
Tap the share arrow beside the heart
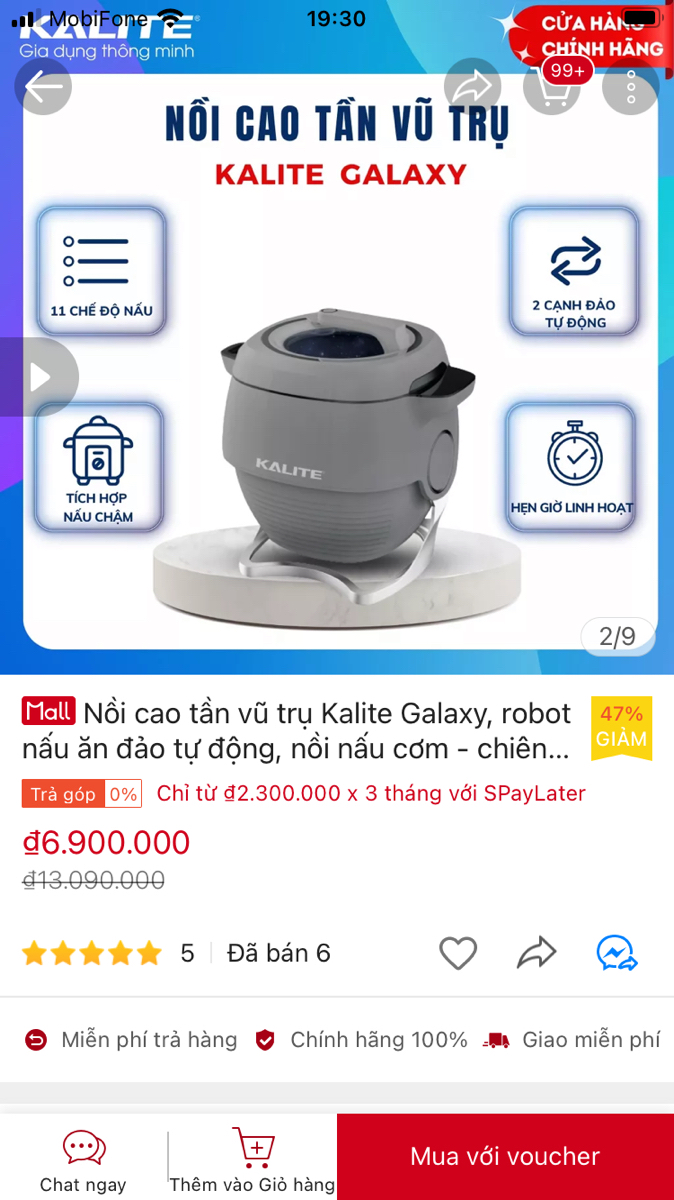pos(536,953)
